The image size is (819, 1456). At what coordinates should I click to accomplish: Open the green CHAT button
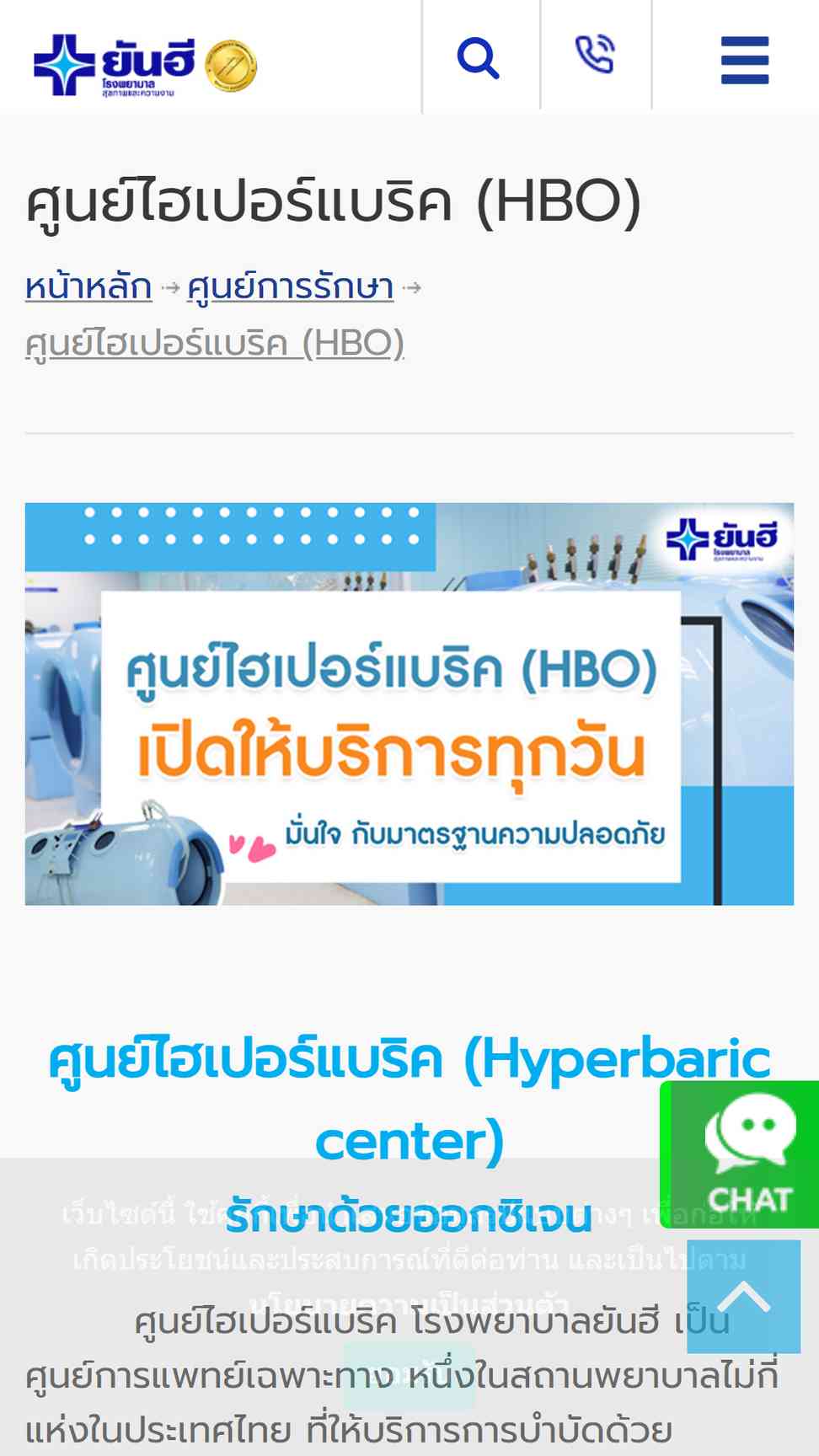740,1154
